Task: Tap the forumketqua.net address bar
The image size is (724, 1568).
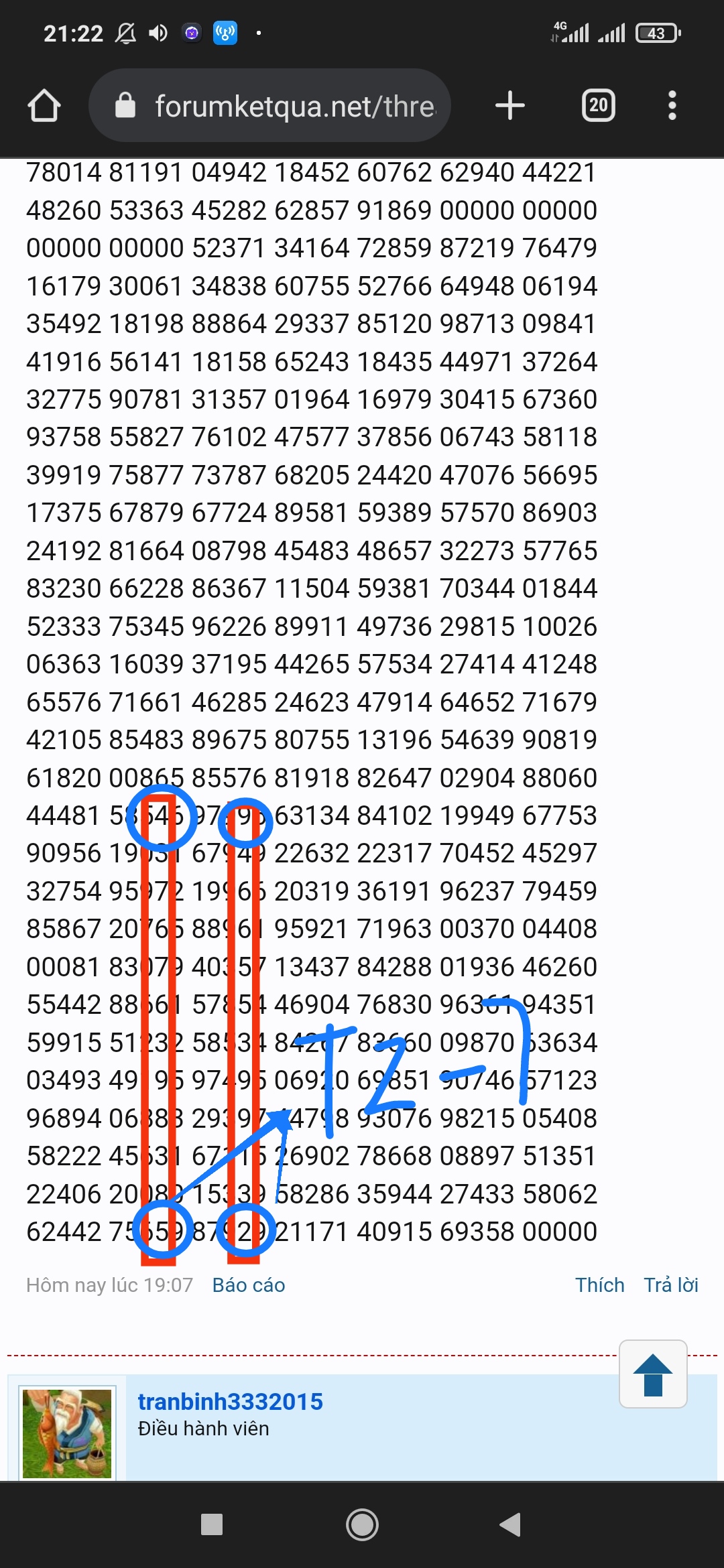Action: point(269,106)
